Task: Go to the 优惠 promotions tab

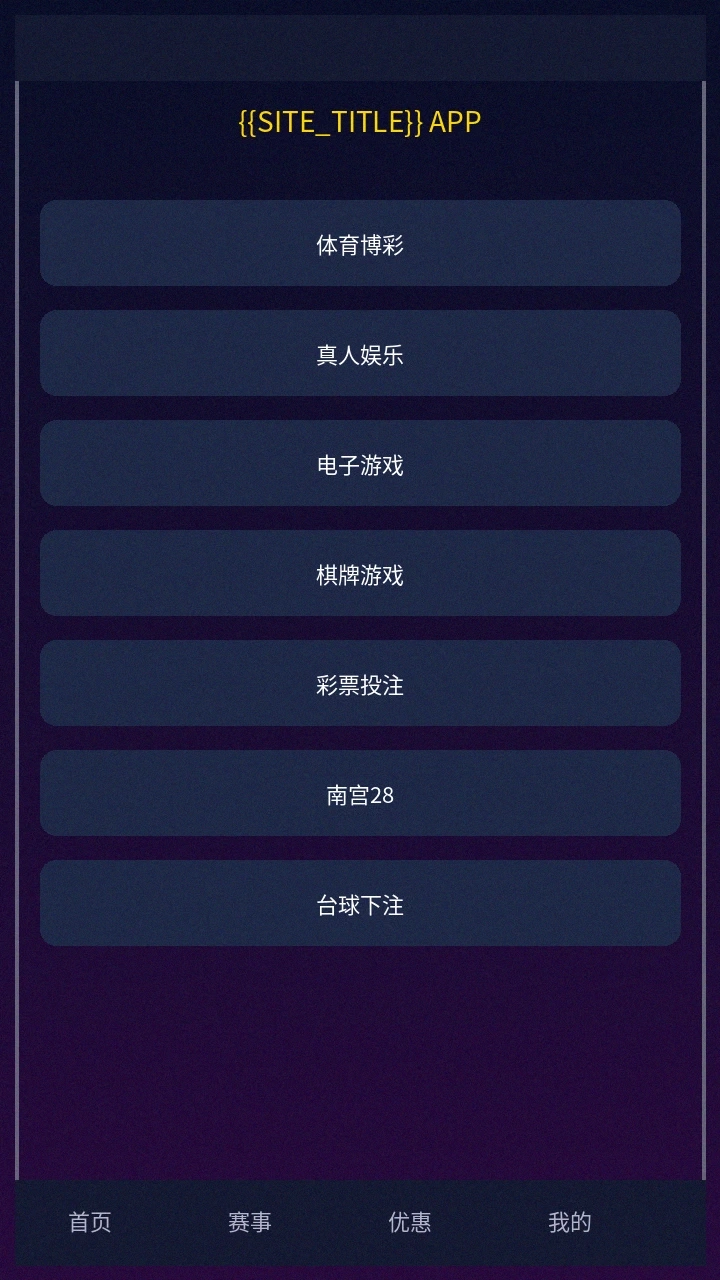Action: click(x=408, y=1221)
